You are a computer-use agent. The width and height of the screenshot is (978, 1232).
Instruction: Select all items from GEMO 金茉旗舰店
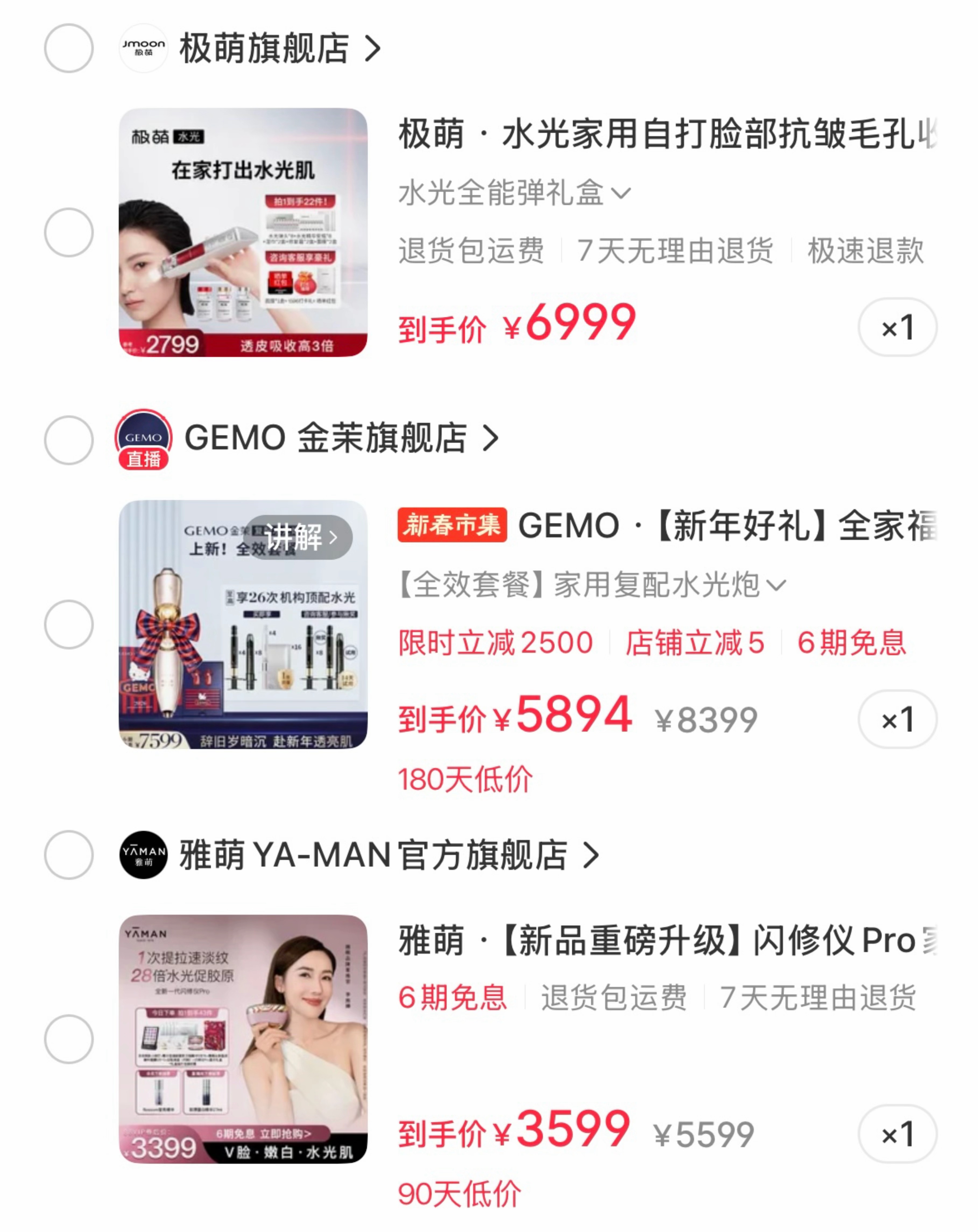click(x=69, y=440)
